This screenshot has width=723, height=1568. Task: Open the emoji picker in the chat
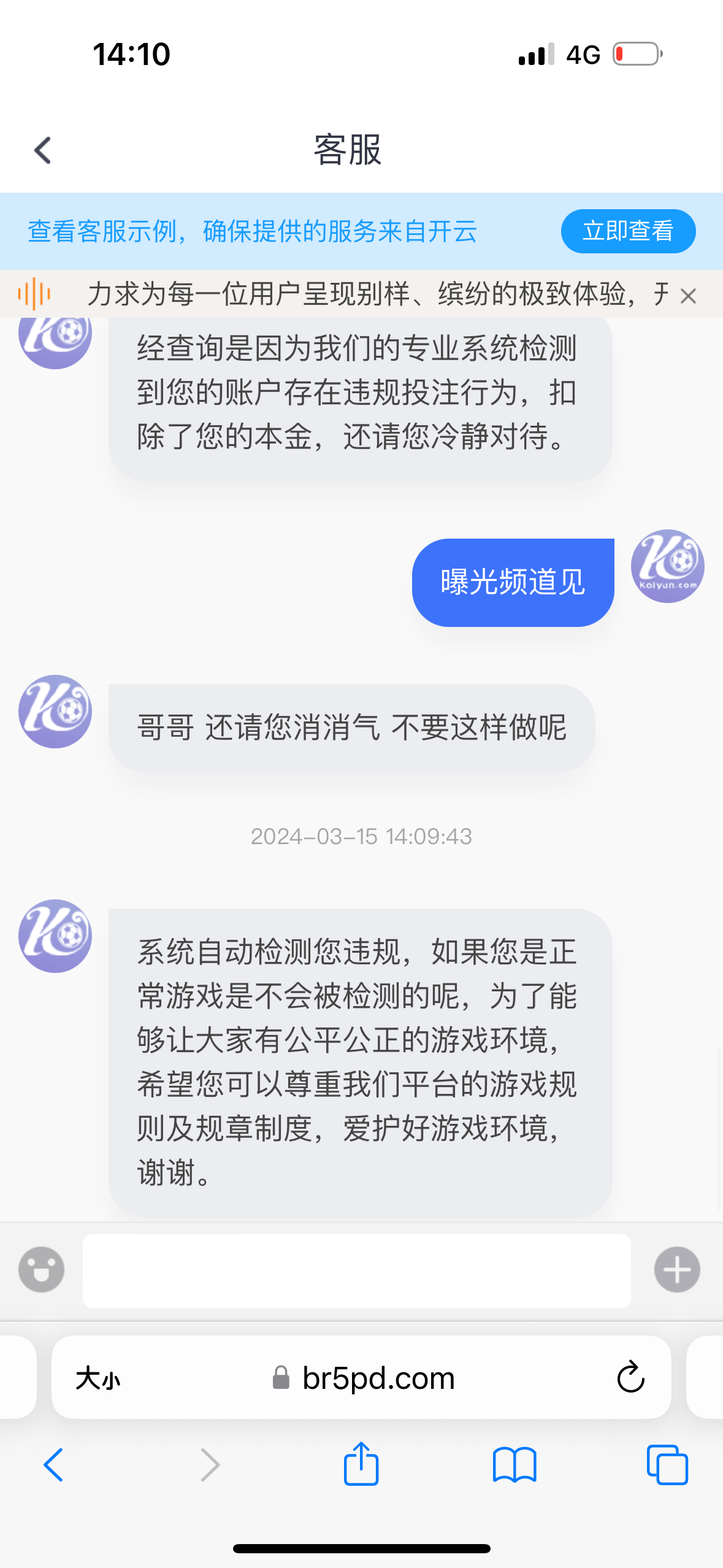pyautogui.click(x=41, y=1269)
